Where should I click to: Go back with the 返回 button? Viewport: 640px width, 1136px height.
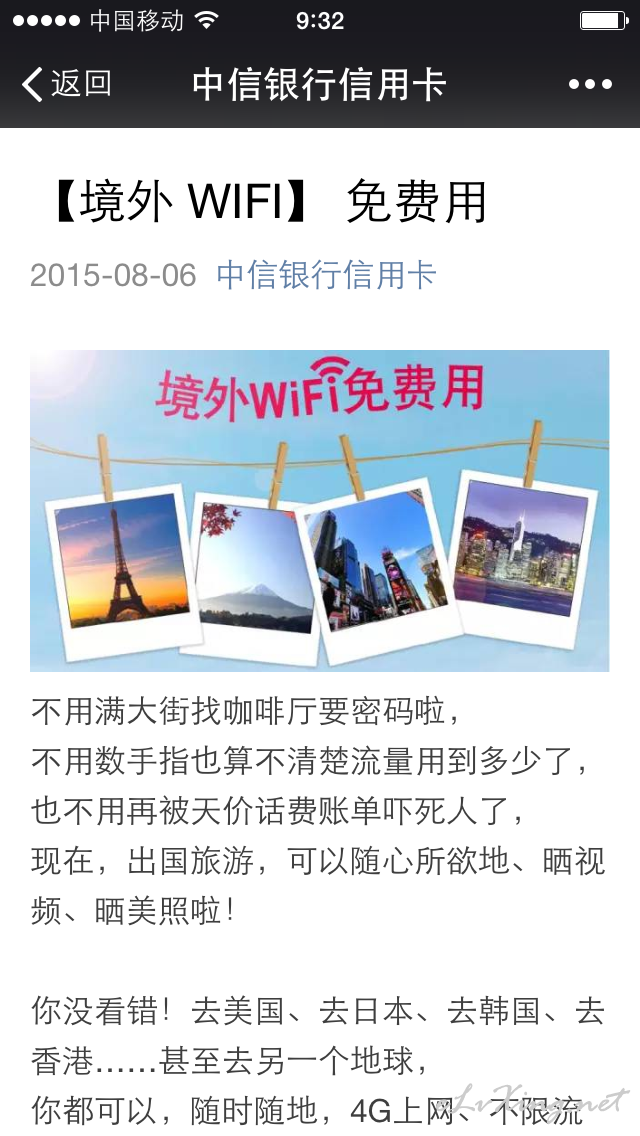67,84
